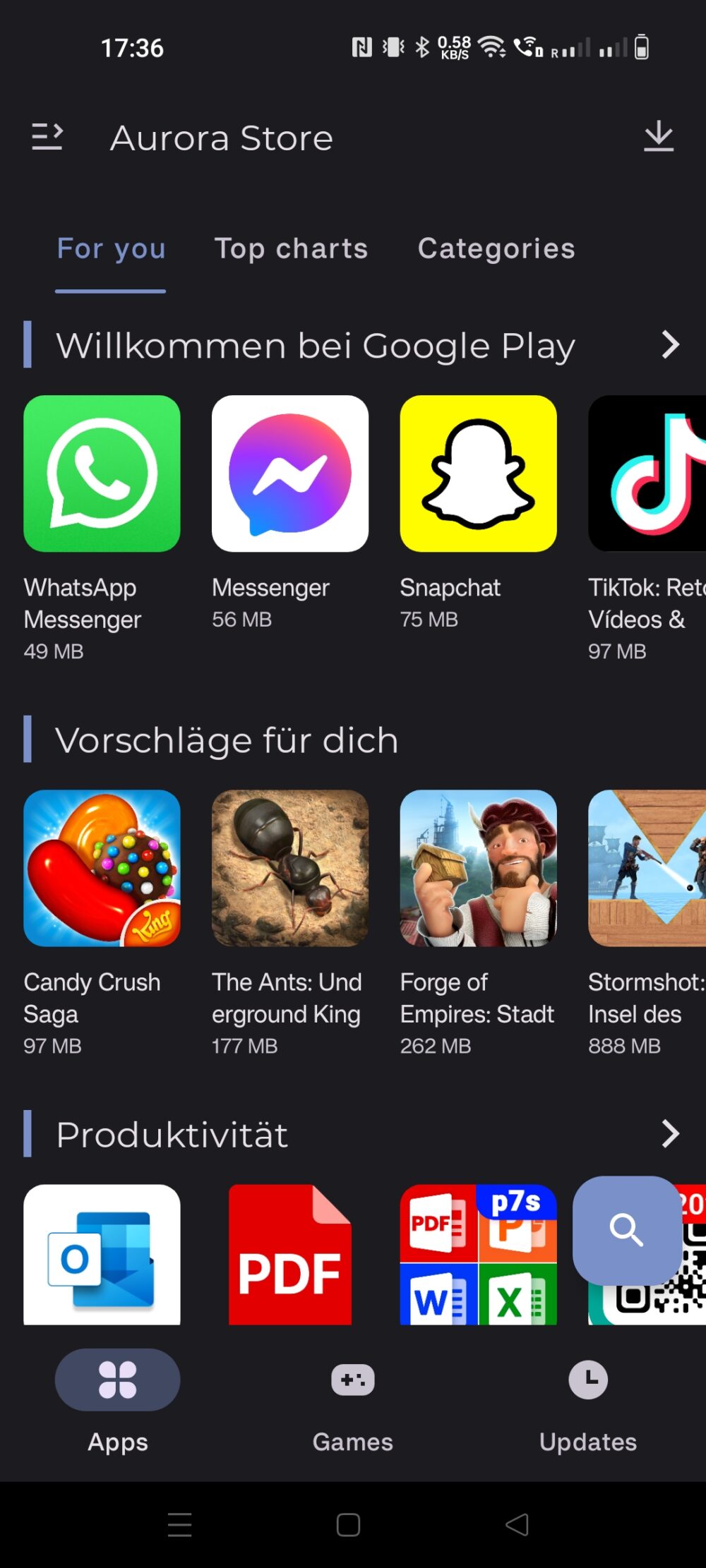
Task: Expand the Produktivität category
Action: (670, 1135)
